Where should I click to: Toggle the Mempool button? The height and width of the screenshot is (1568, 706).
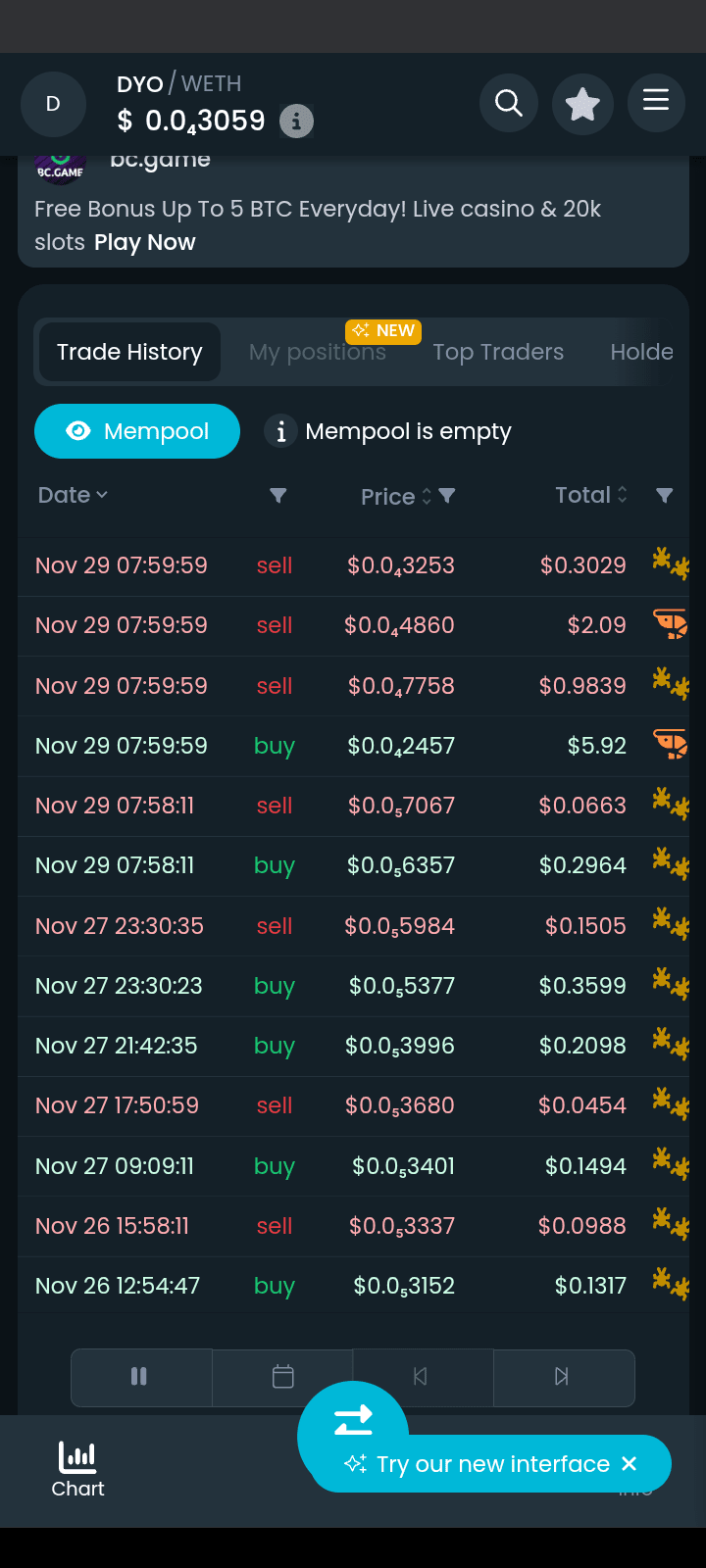[x=137, y=431]
